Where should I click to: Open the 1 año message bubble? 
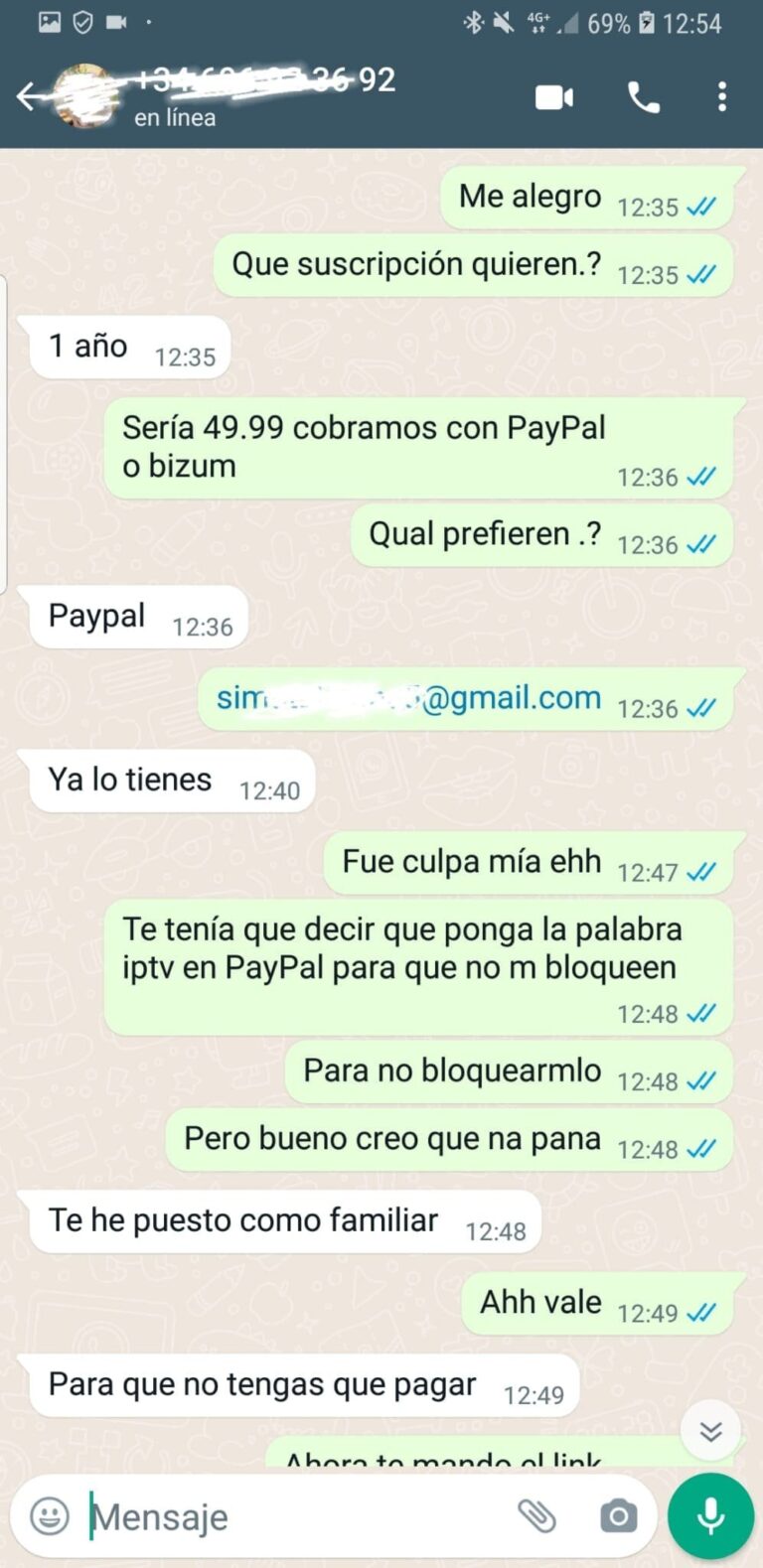pos(127,347)
